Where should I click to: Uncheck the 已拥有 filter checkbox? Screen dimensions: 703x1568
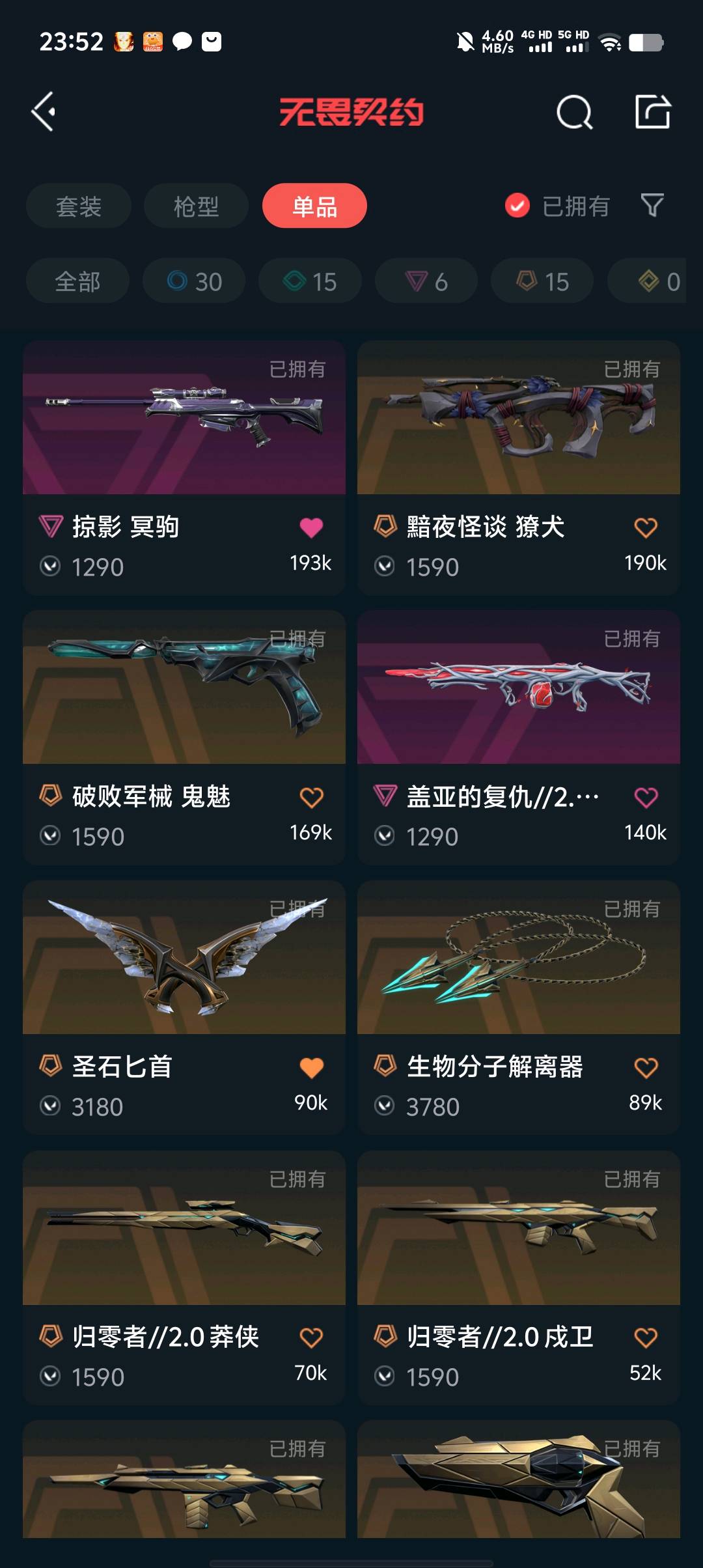coord(517,206)
